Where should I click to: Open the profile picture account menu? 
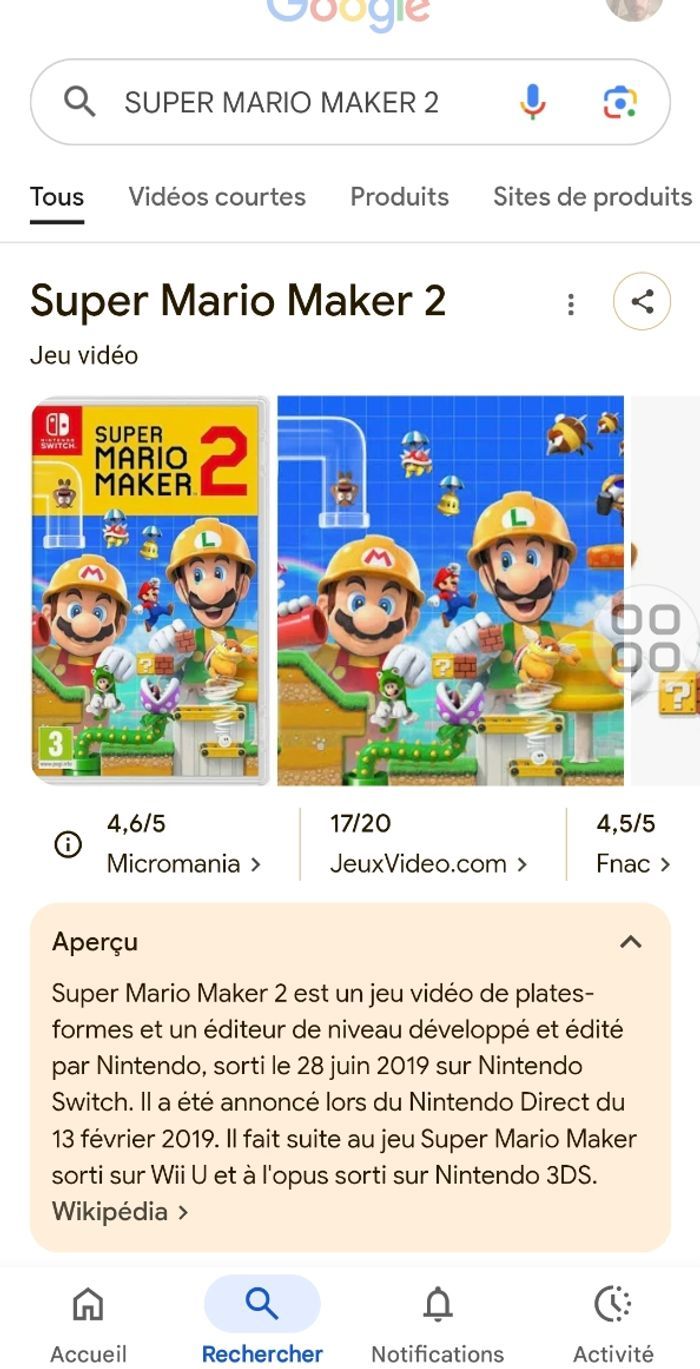[634, 8]
